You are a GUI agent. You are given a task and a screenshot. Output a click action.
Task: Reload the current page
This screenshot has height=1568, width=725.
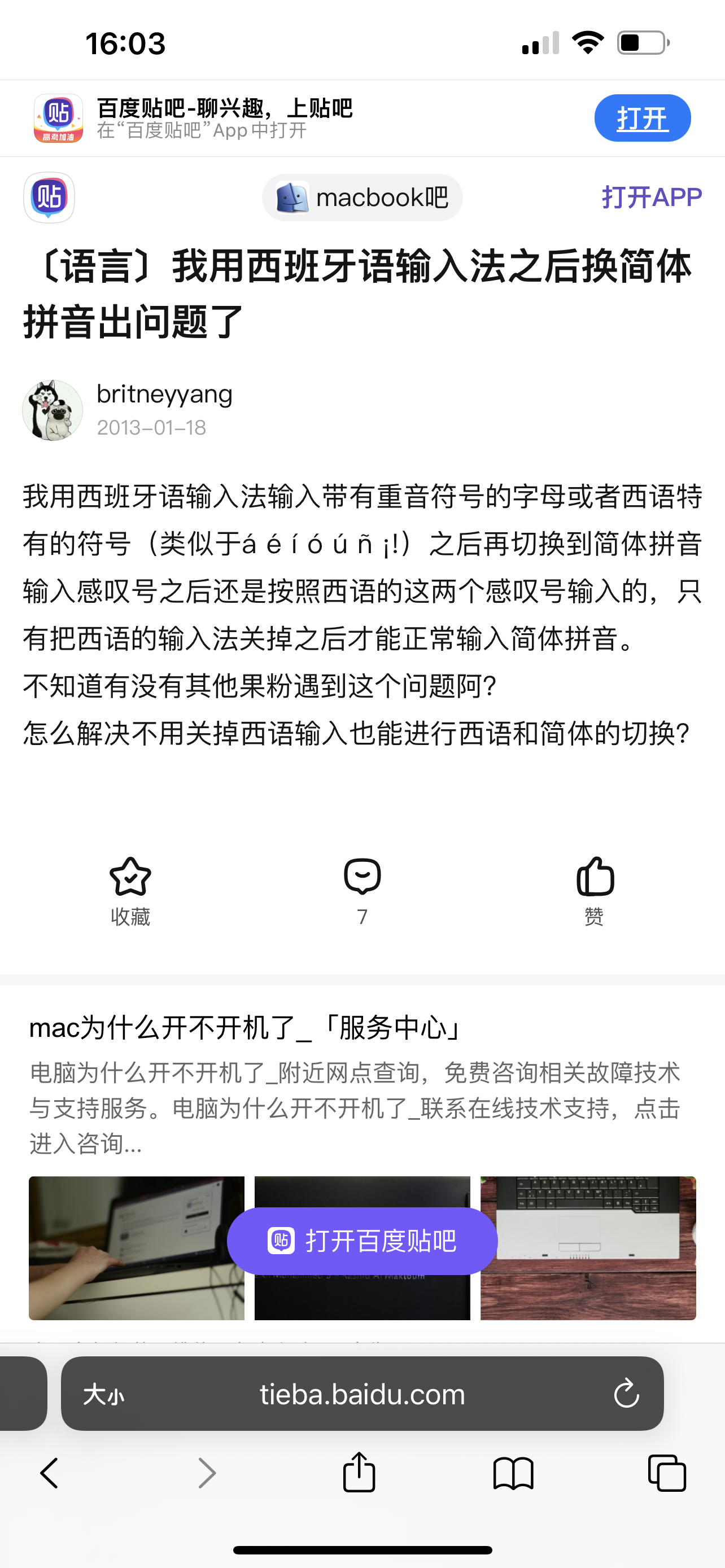(x=626, y=1394)
